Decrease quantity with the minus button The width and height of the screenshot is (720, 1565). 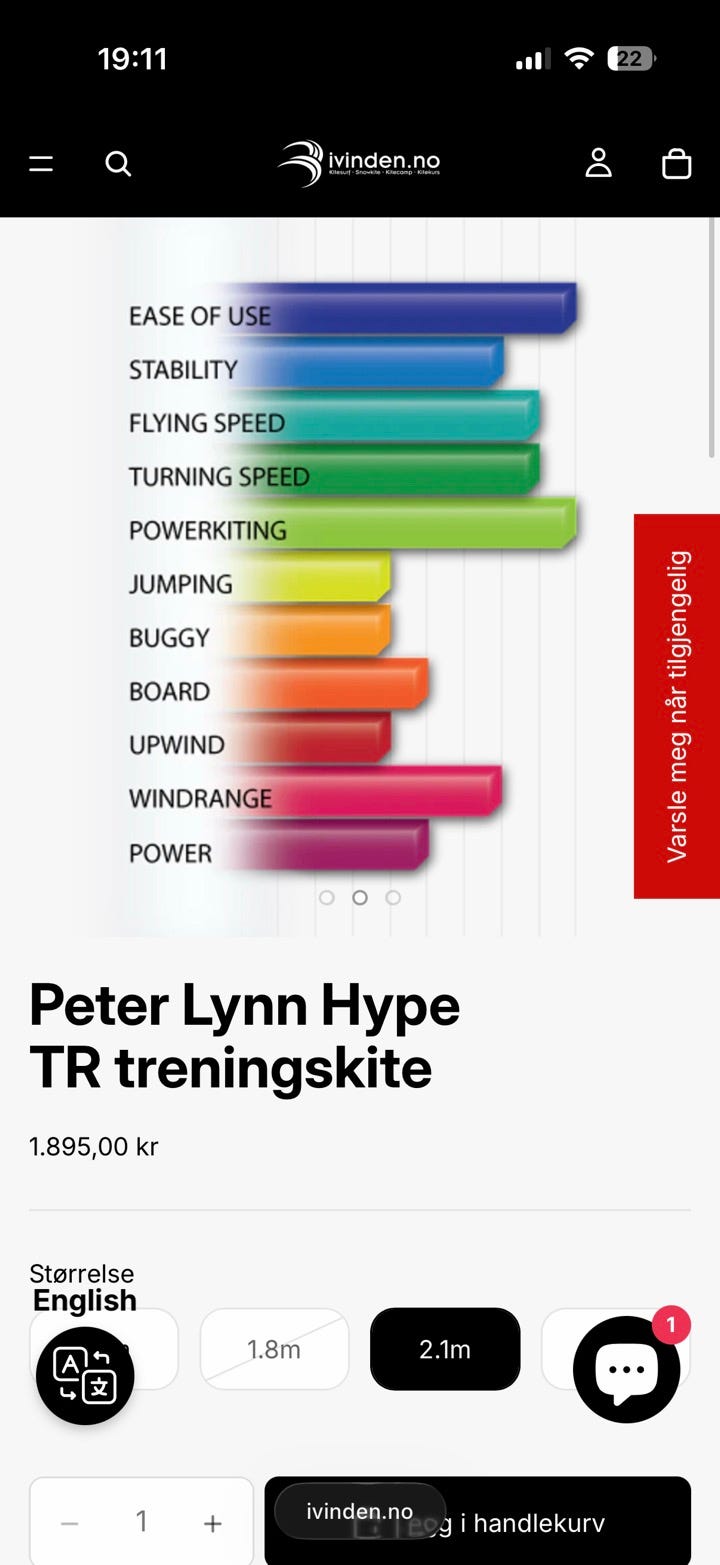coord(69,1523)
